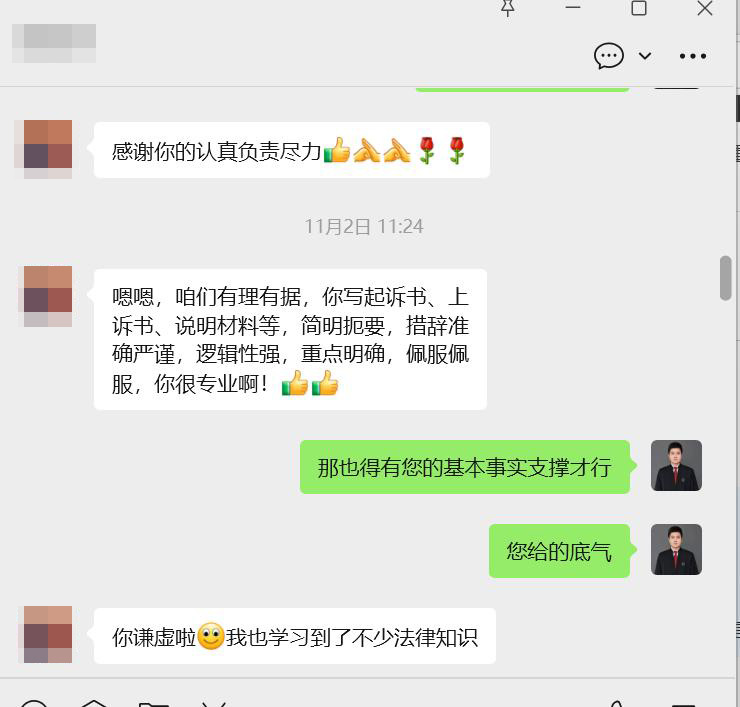Close the chat window

point(705,8)
